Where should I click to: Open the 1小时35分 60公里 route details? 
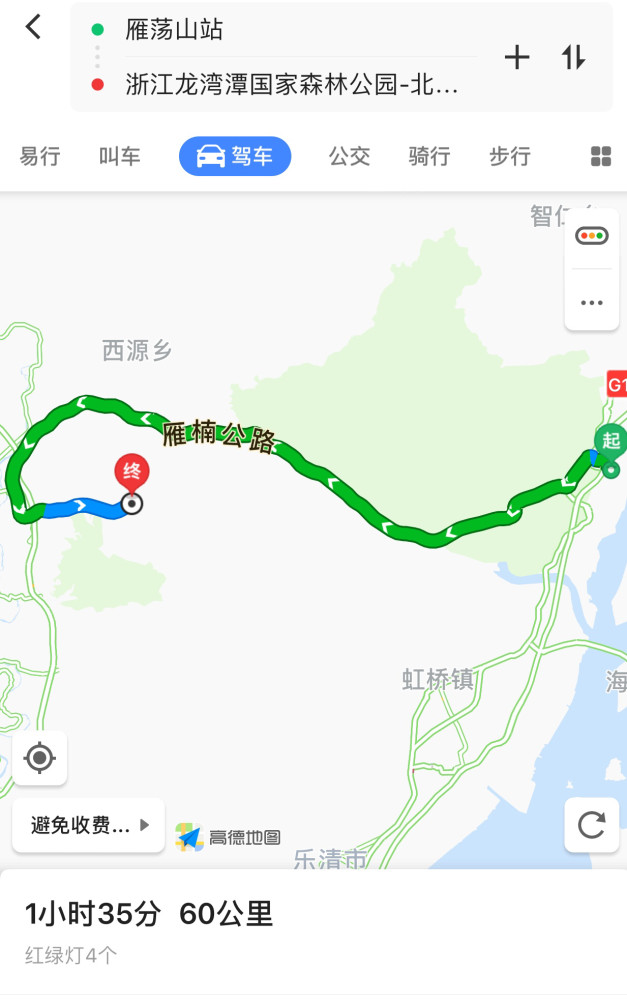(149, 913)
